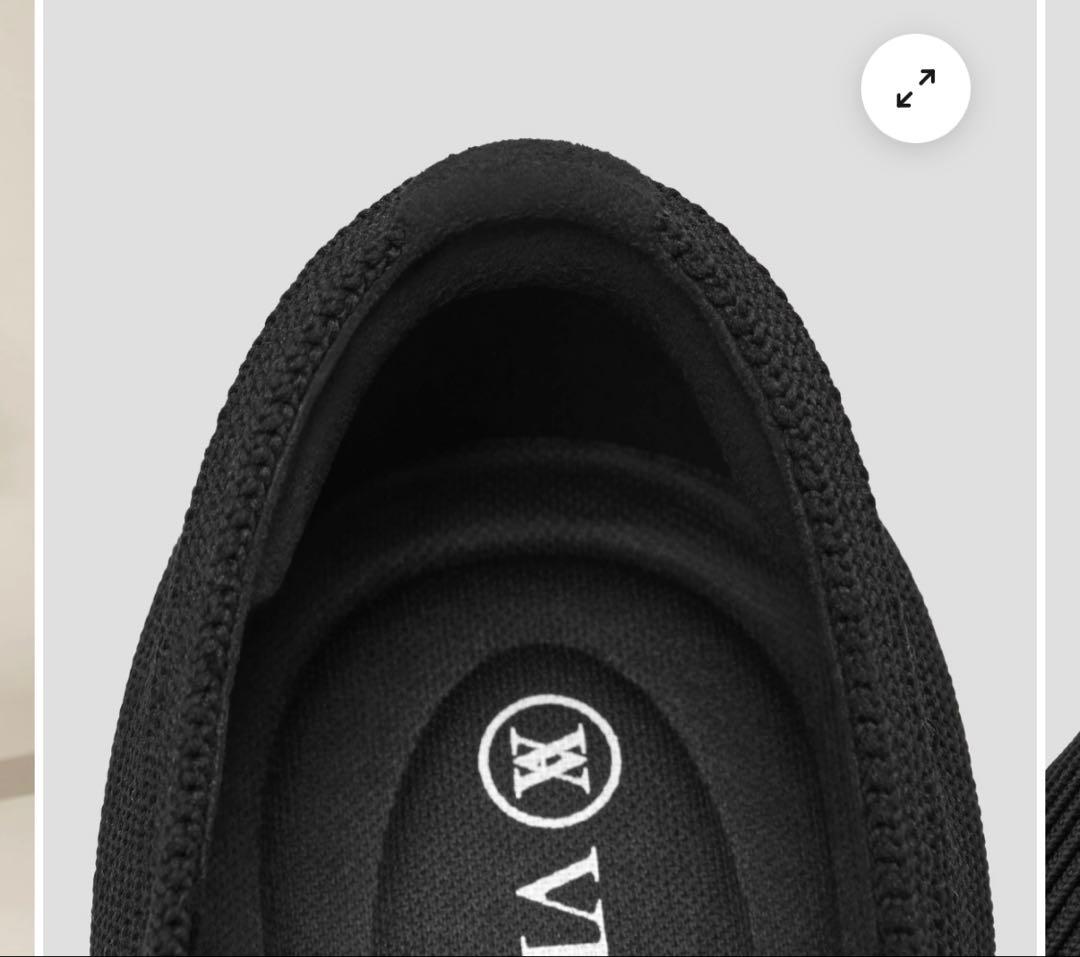Expand the product image to fullscreen
The image size is (1080, 957).
[915, 88]
